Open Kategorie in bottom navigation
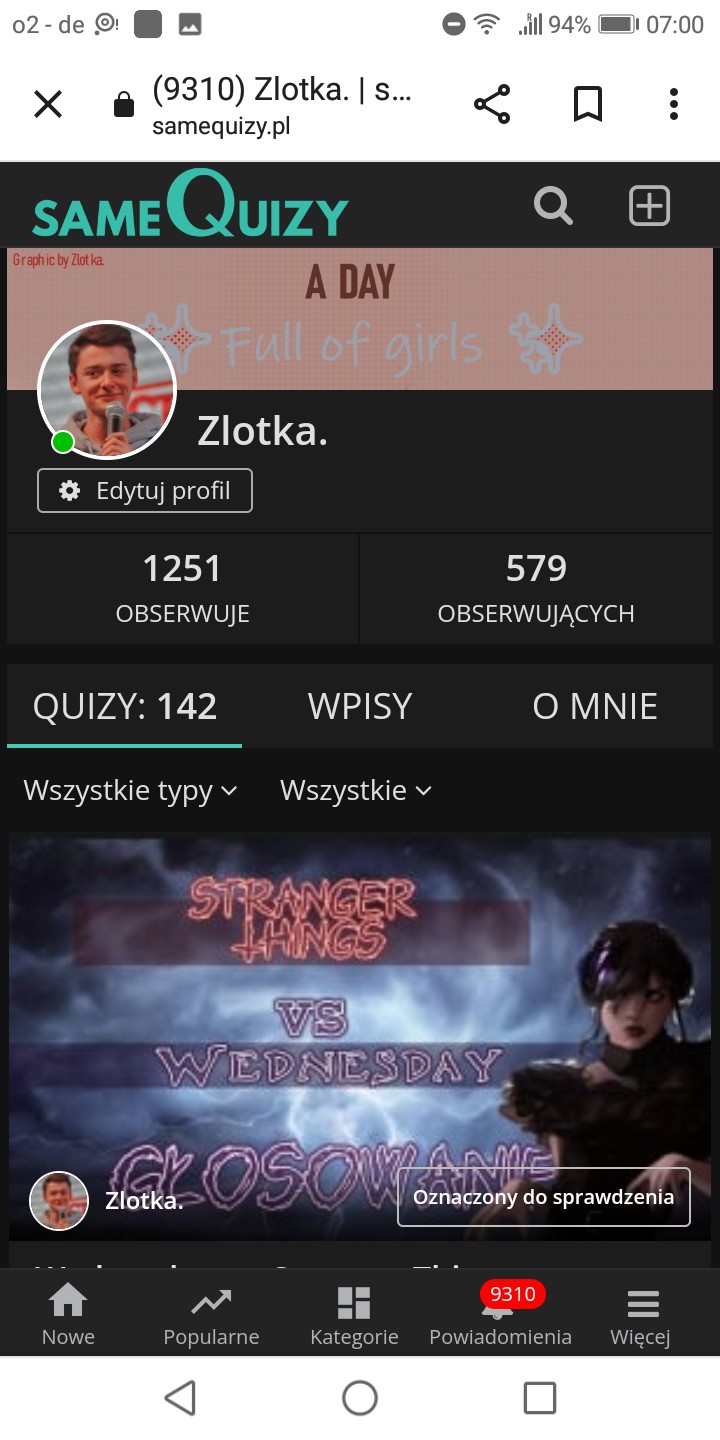The height and width of the screenshot is (1440, 720). (x=354, y=1316)
